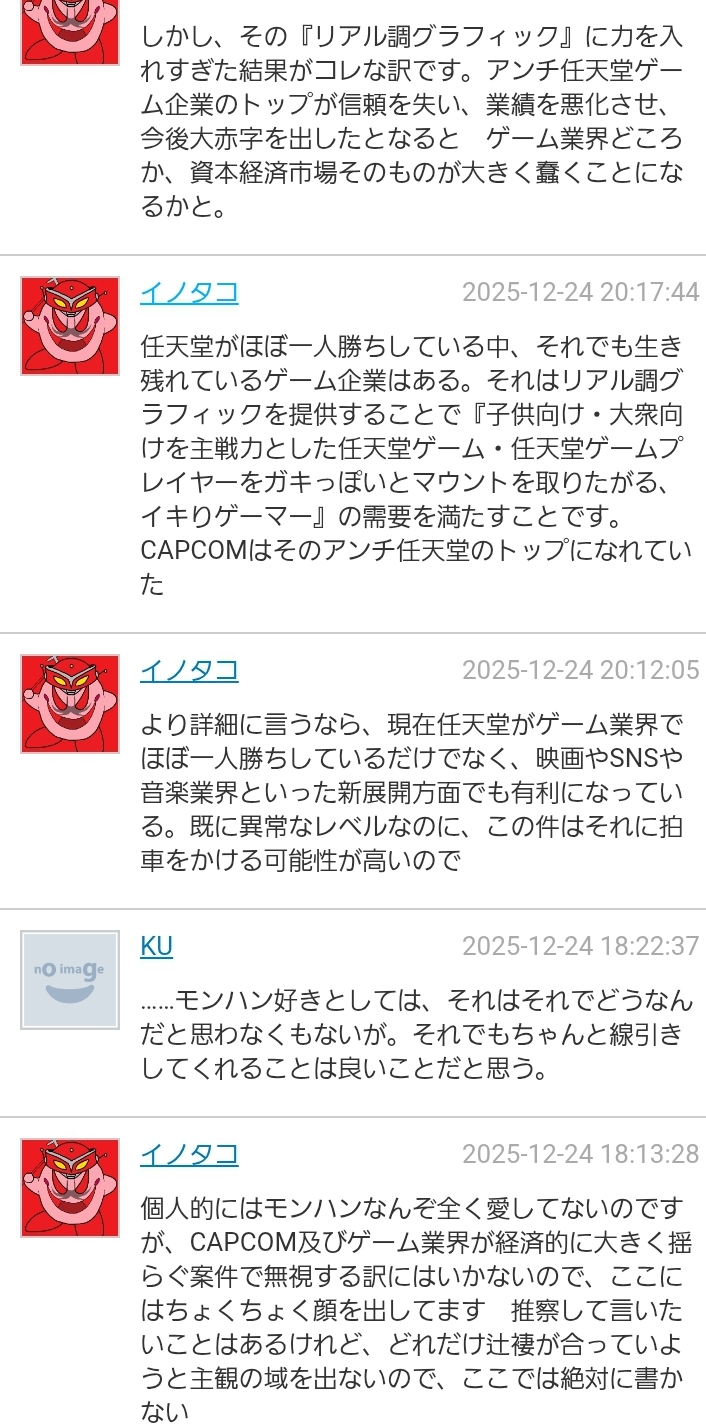The height and width of the screenshot is (1427, 706).
Task: Open イノタコ's profile link on the 20:12:05 comment
Action: [189, 670]
